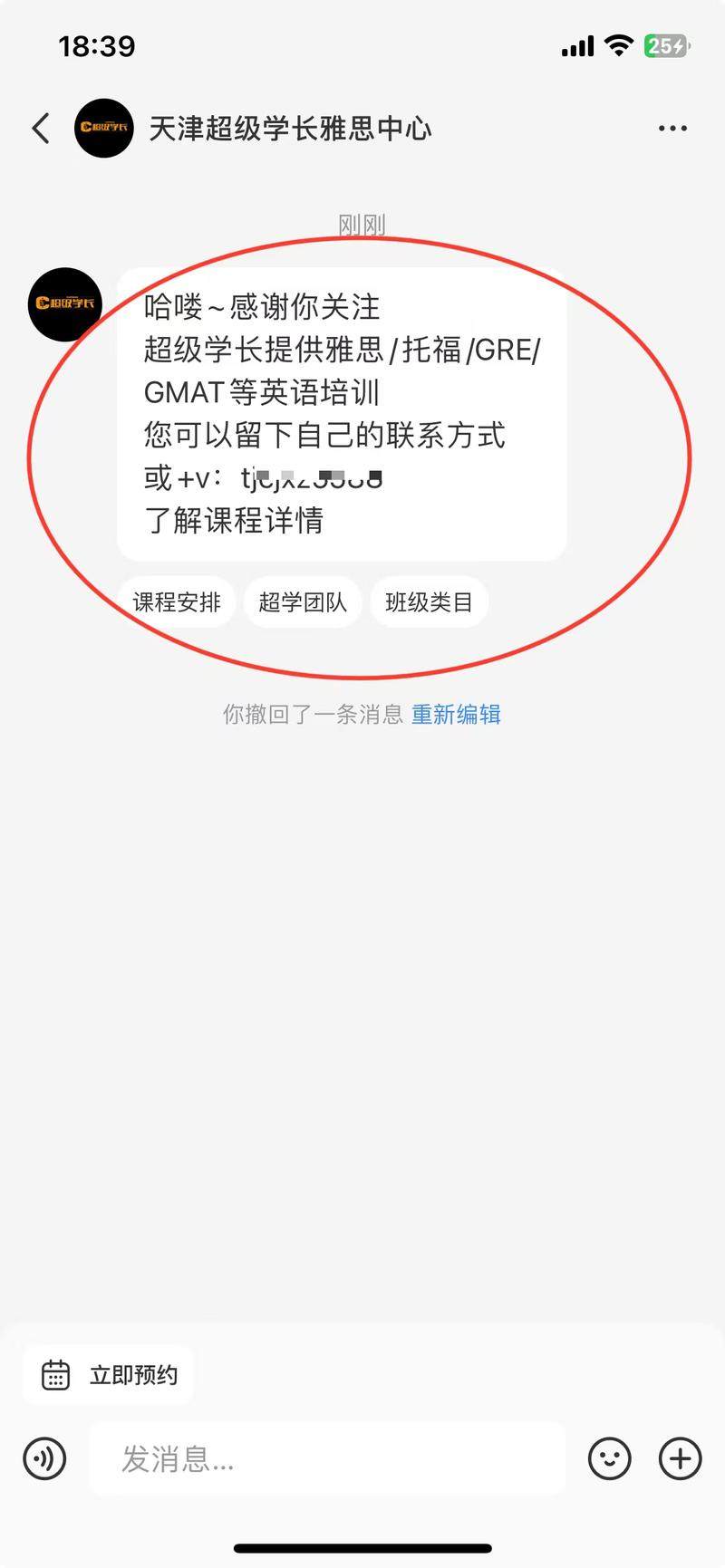Open the three-dot overflow menu

(672, 129)
